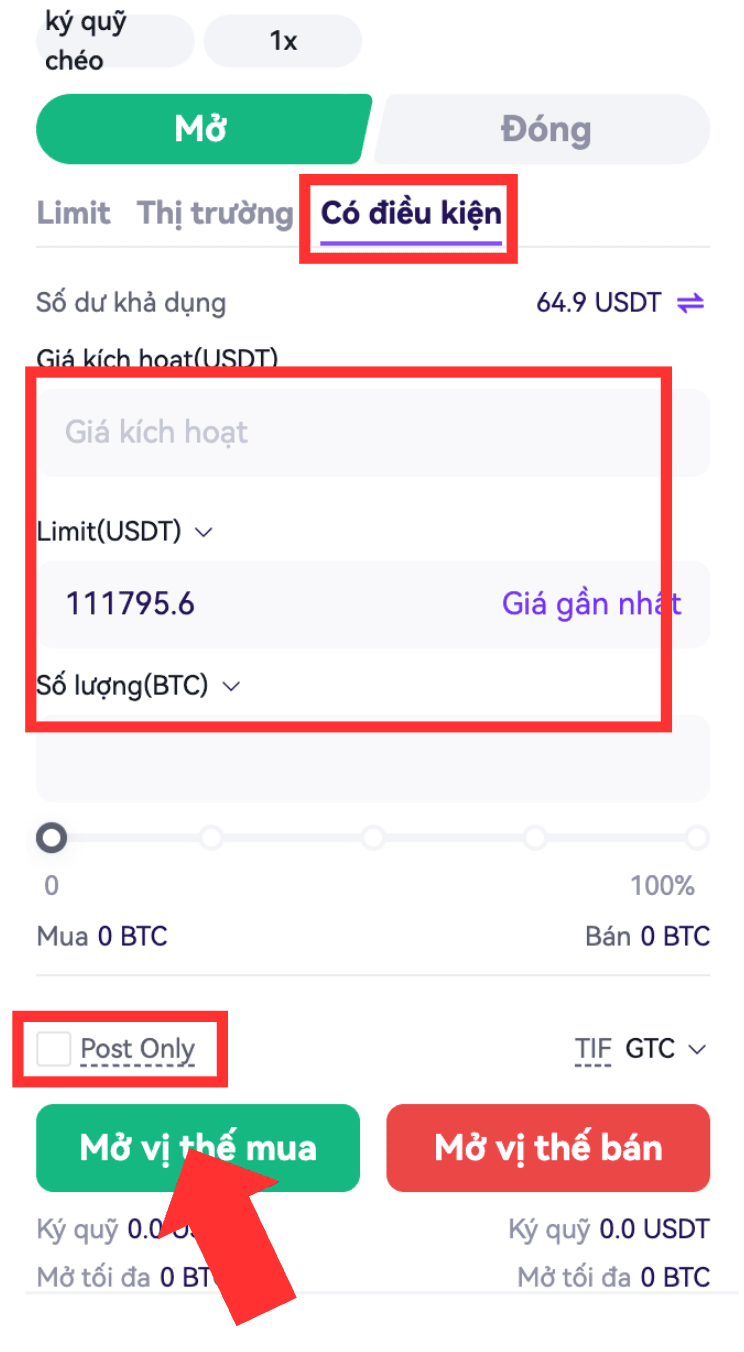Expand the Limit(USDT) order type dropdown
This screenshot has height=1352, width=744.
coord(125,532)
